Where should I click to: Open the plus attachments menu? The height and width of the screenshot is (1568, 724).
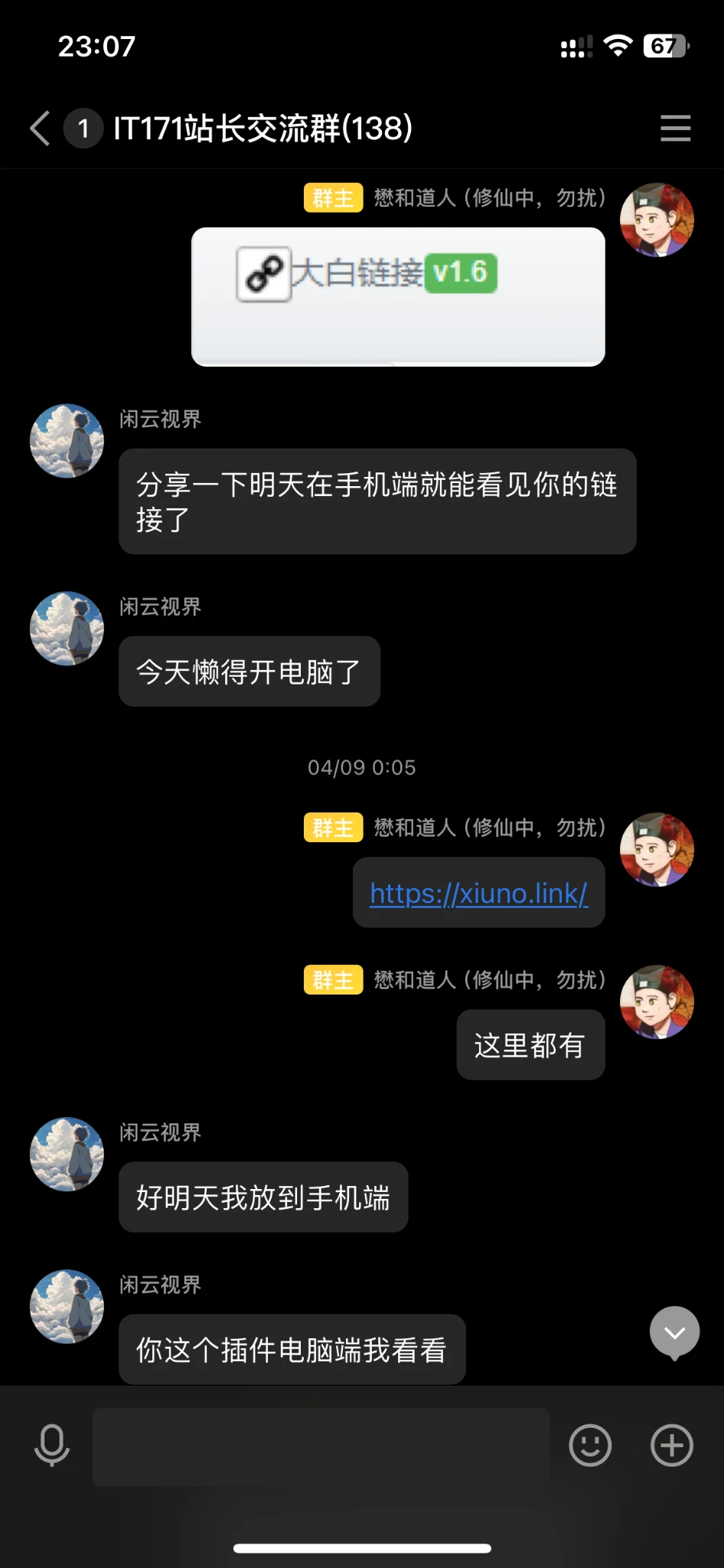click(x=671, y=1445)
